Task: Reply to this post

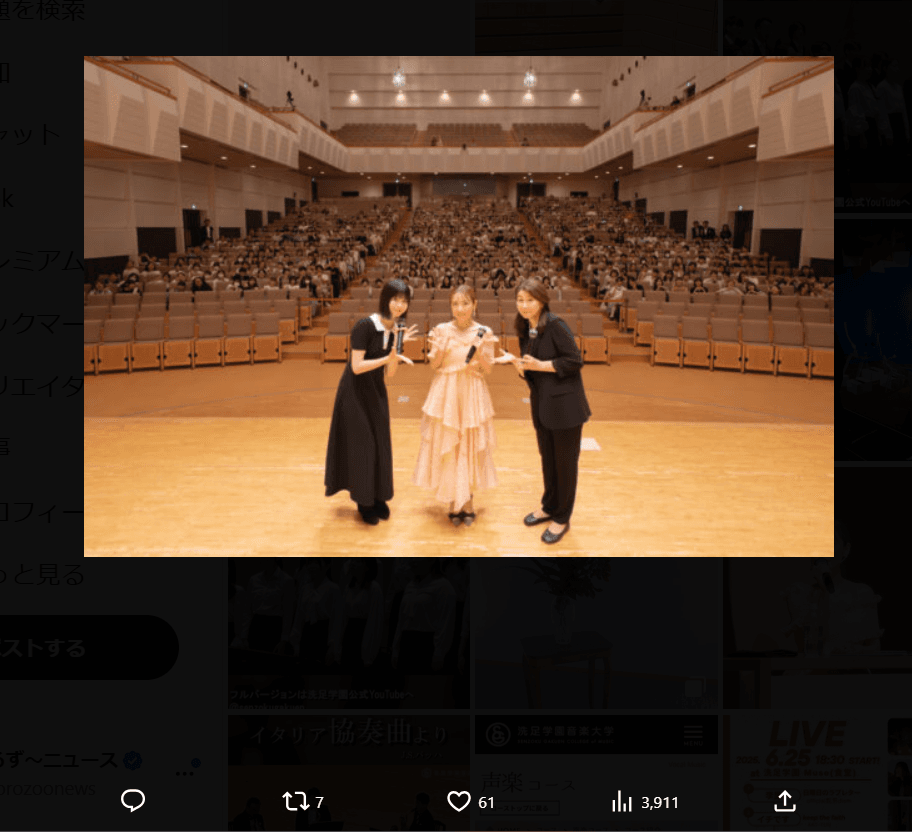Action: pos(133,801)
